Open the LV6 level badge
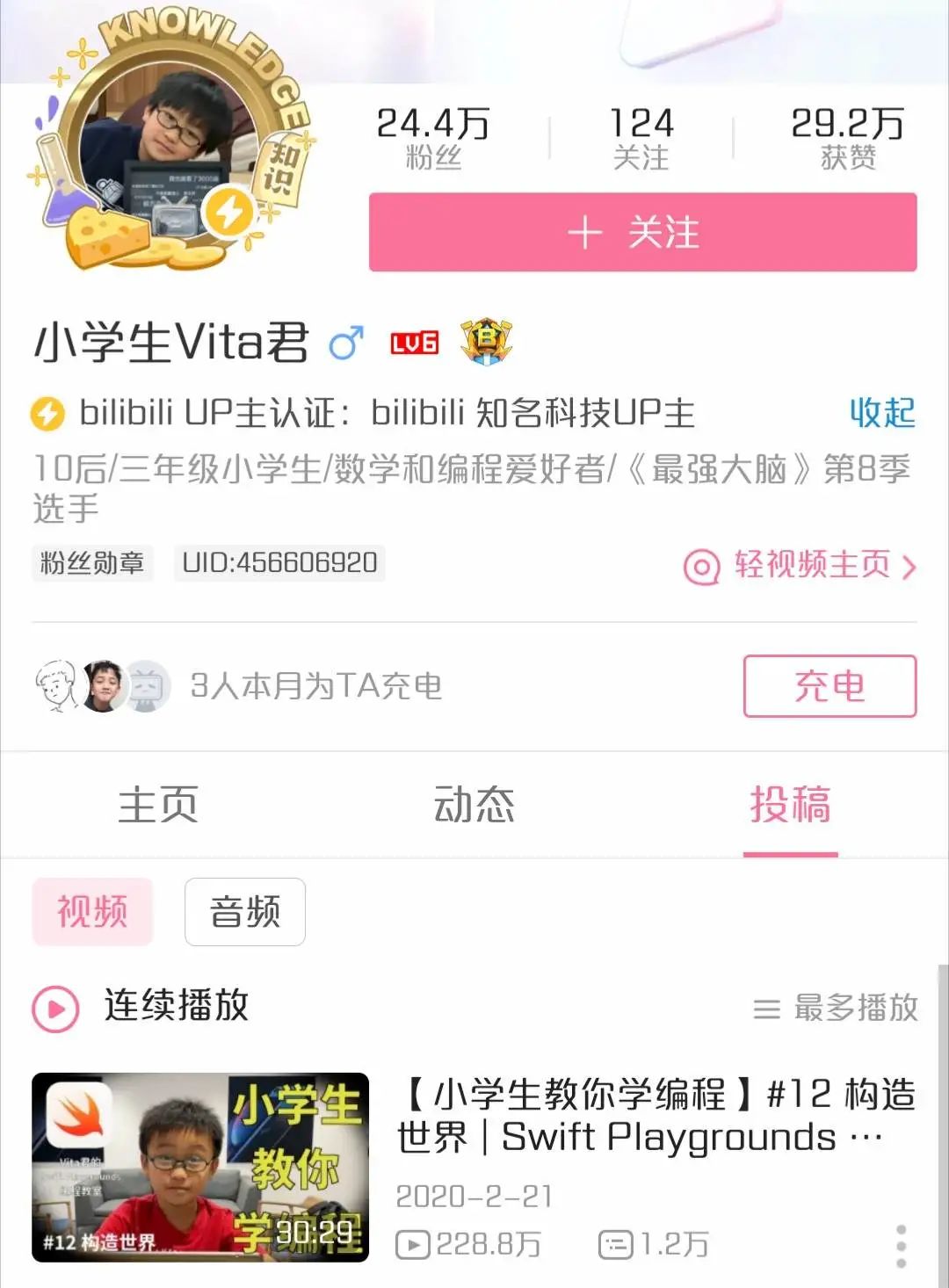The image size is (949, 1288). click(414, 343)
